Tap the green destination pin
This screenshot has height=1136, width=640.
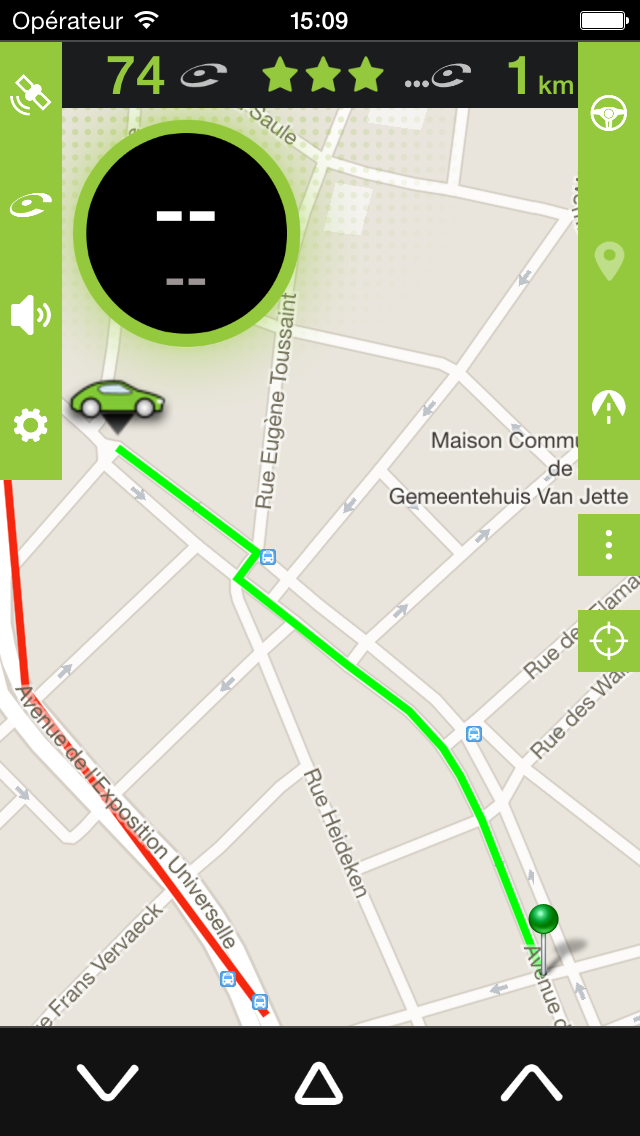click(543, 920)
